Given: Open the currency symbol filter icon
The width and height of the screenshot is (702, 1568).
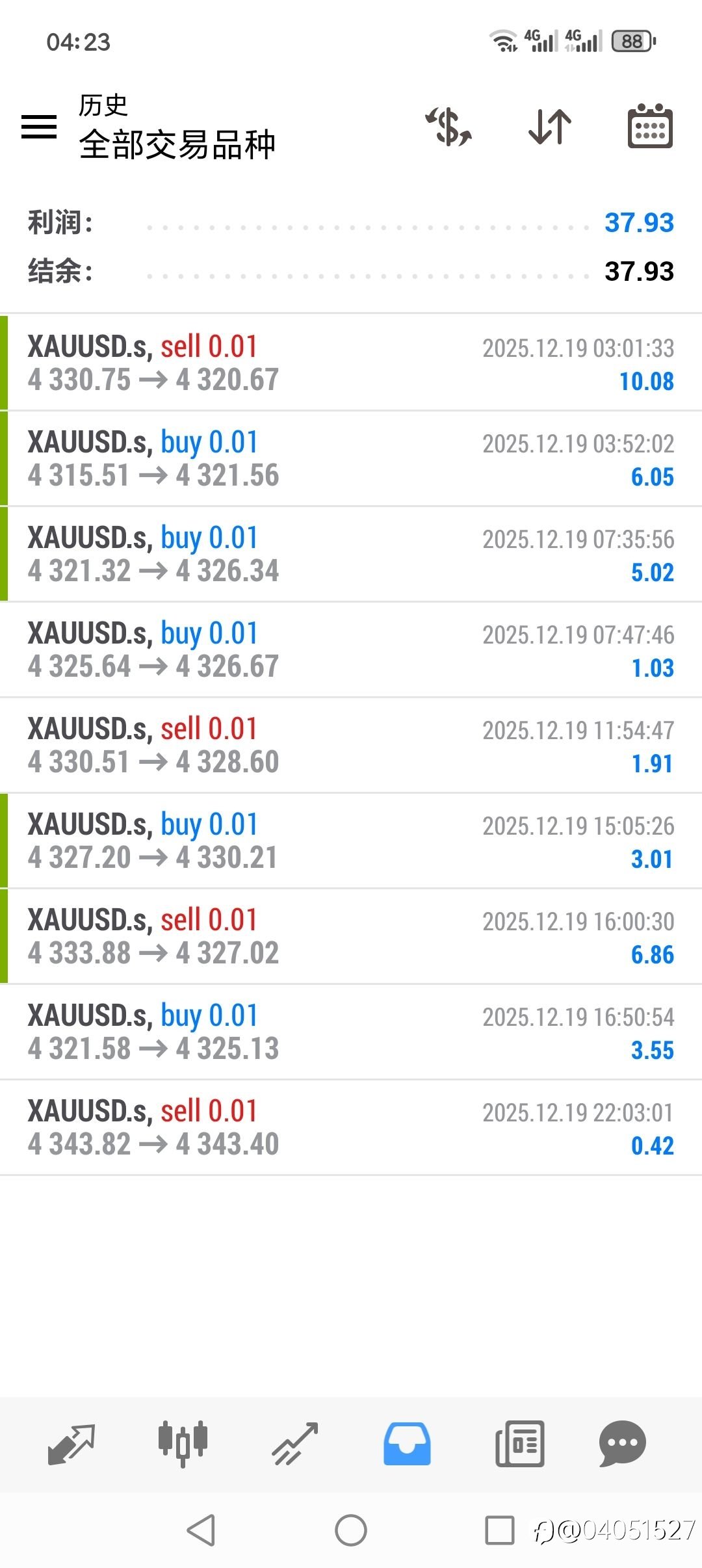Looking at the screenshot, I should click(448, 126).
